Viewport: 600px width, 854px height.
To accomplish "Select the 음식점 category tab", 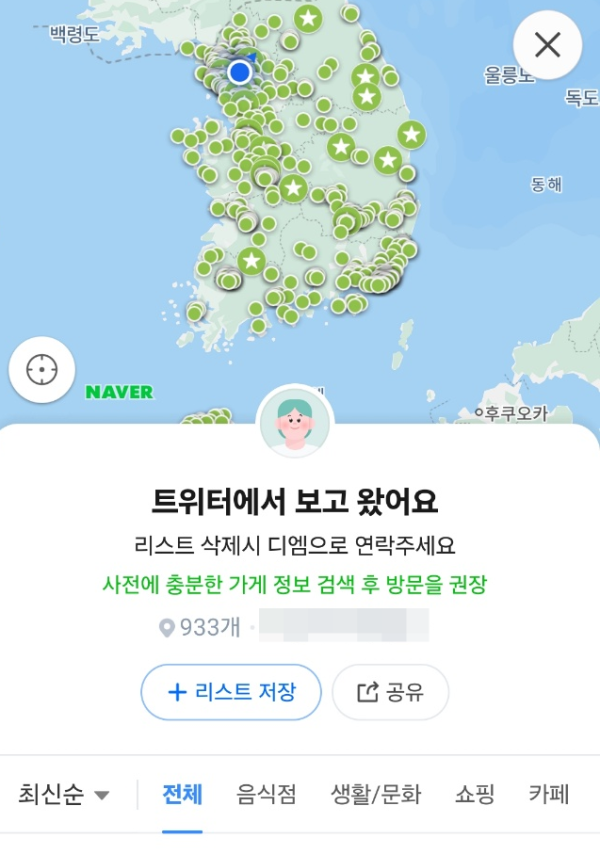I will pyautogui.click(x=266, y=795).
